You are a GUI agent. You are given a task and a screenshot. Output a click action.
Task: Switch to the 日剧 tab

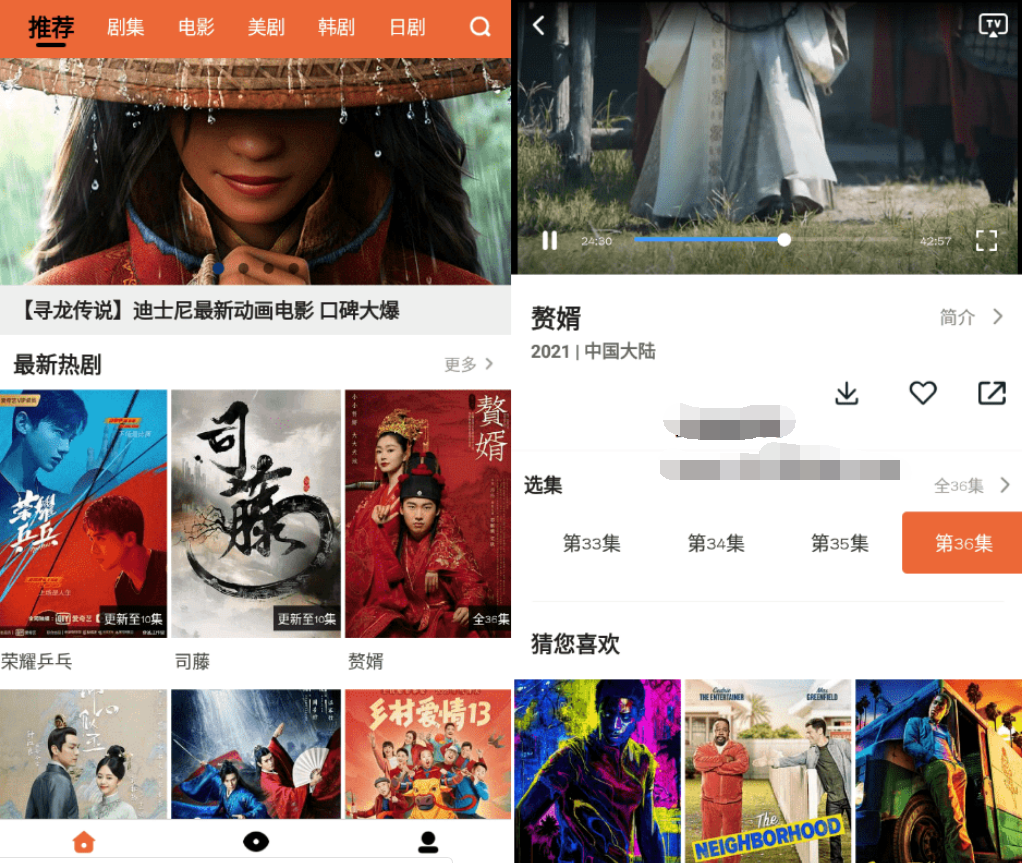pyautogui.click(x=407, y=27)
